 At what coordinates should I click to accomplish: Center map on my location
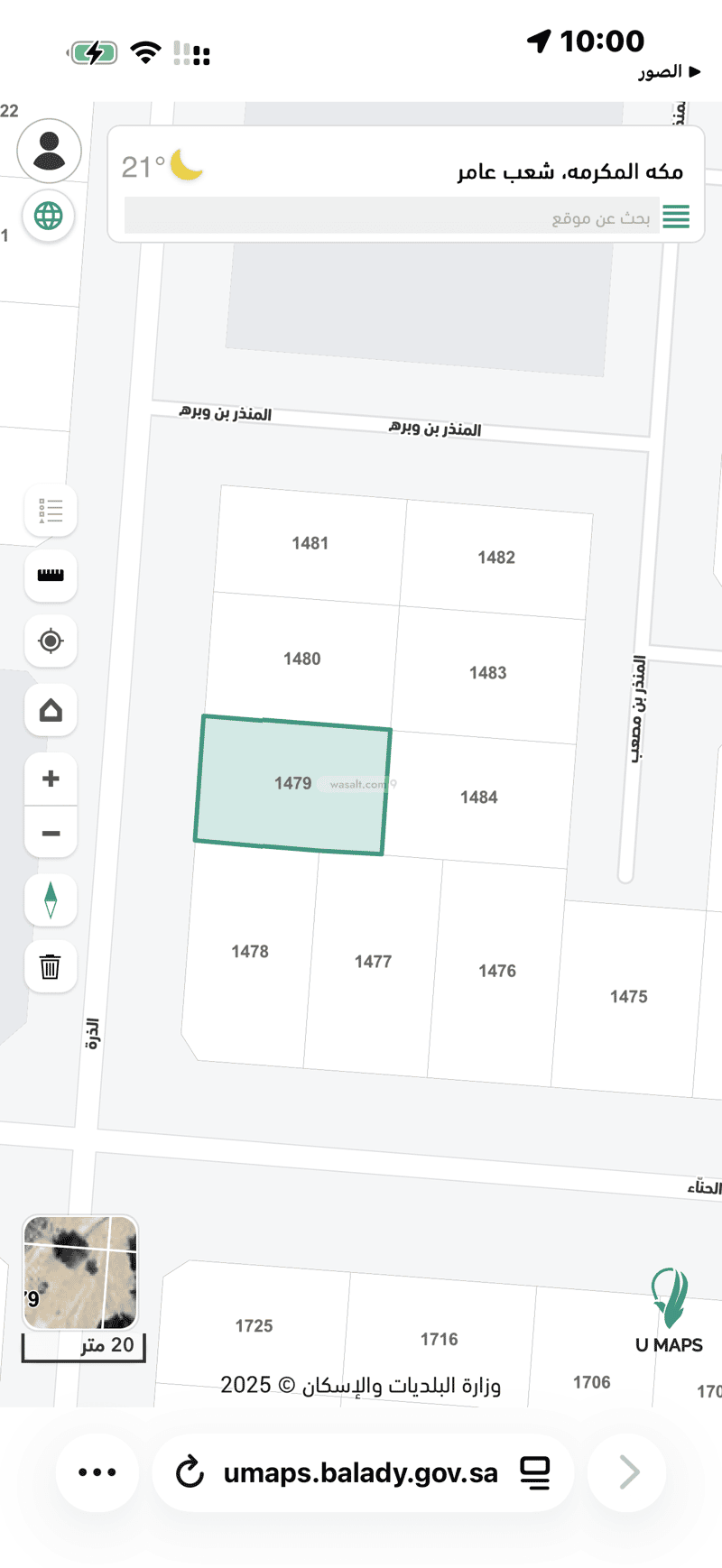click(51, 641)
